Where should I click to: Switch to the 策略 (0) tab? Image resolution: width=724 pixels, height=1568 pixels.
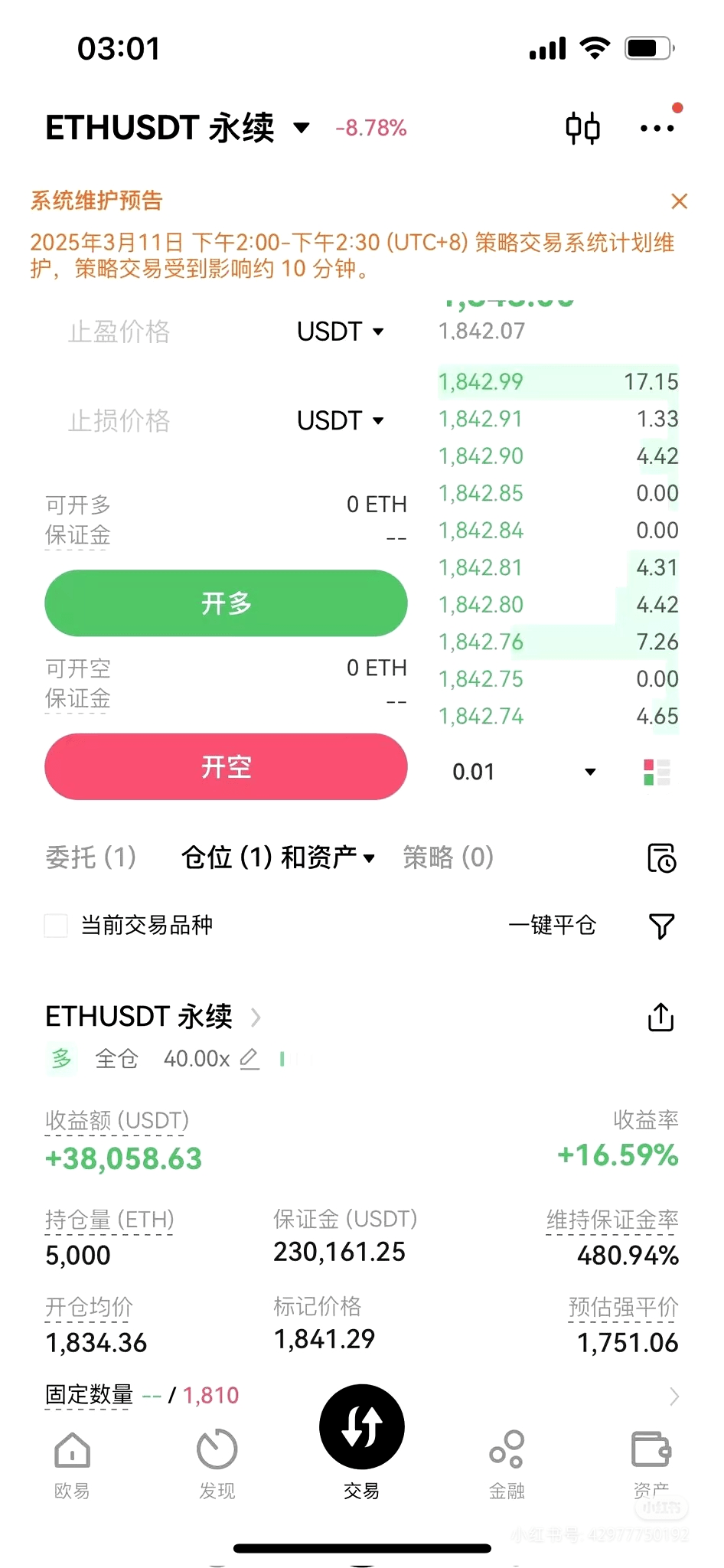(448, 857)
